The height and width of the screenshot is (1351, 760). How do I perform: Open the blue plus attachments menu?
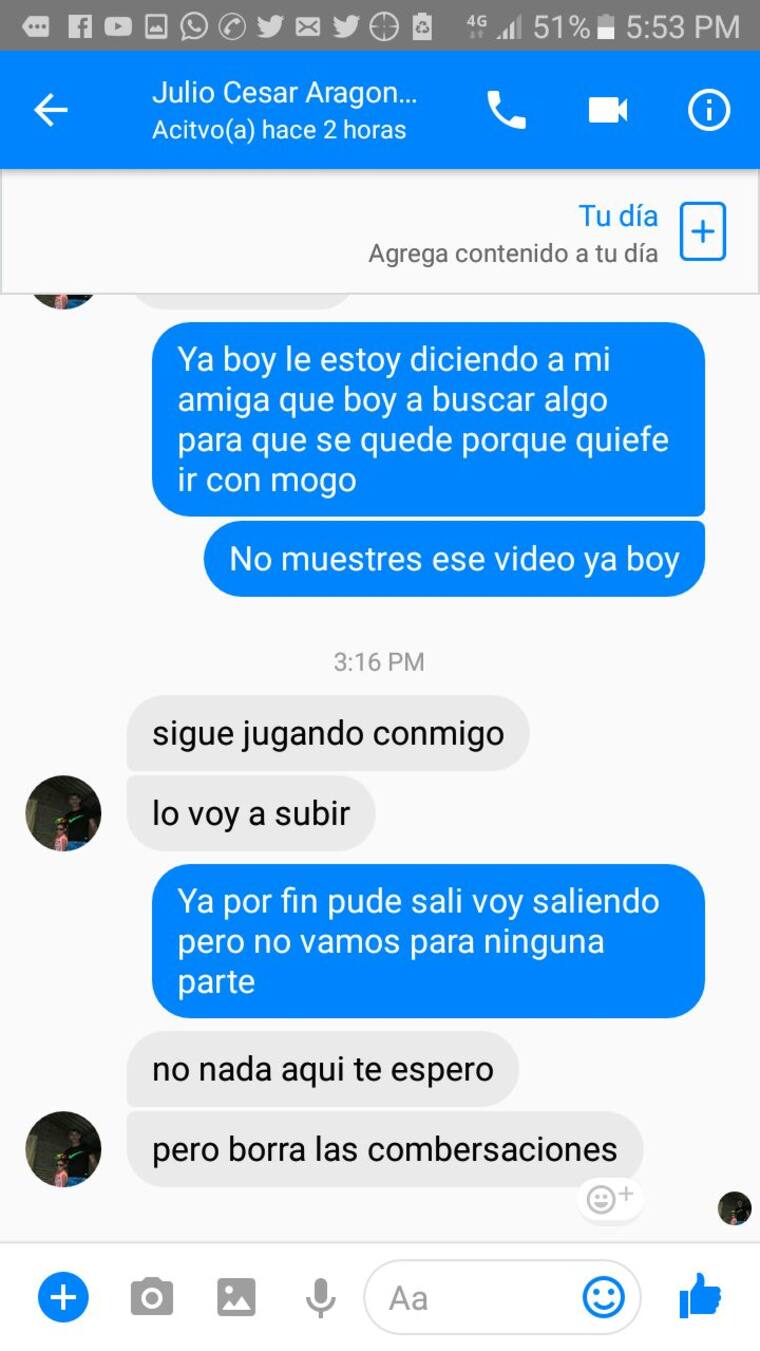(63, 1298)
